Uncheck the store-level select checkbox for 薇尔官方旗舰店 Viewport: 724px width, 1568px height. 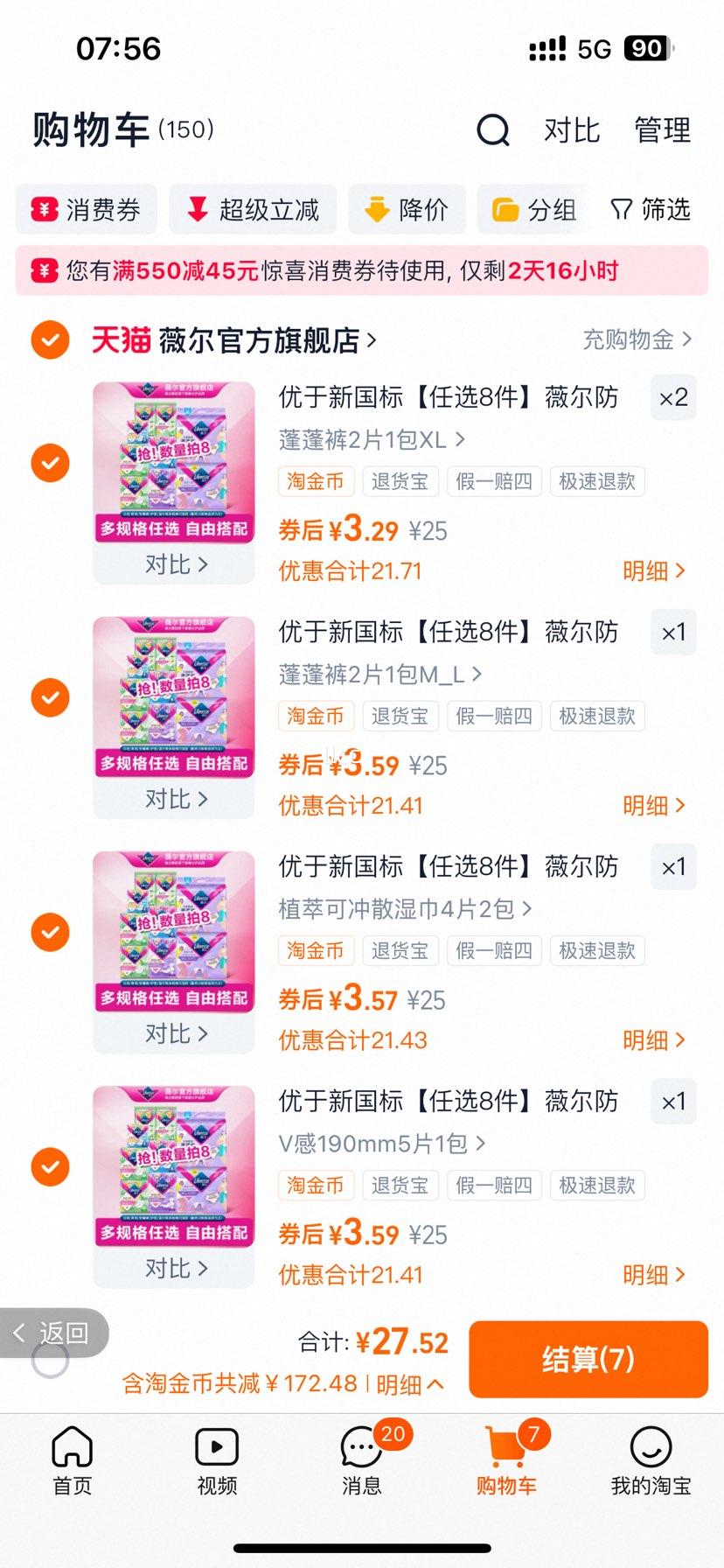[x=50, y=339]
